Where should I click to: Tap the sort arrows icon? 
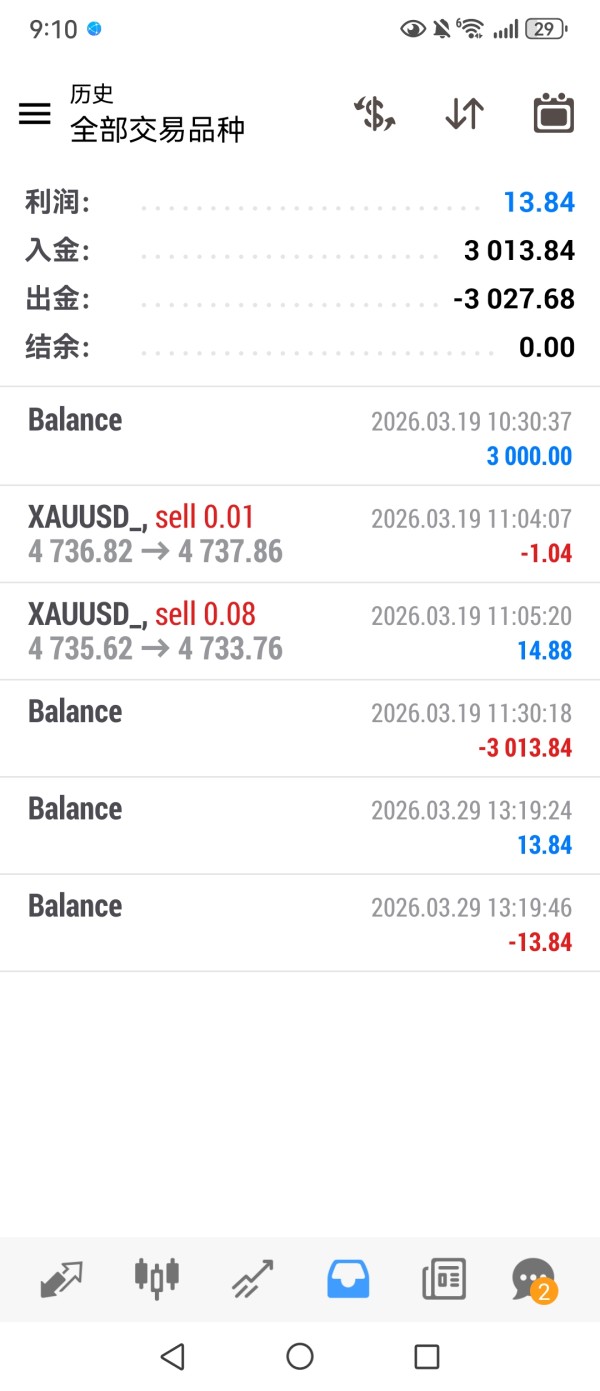[x=464, y=114]
